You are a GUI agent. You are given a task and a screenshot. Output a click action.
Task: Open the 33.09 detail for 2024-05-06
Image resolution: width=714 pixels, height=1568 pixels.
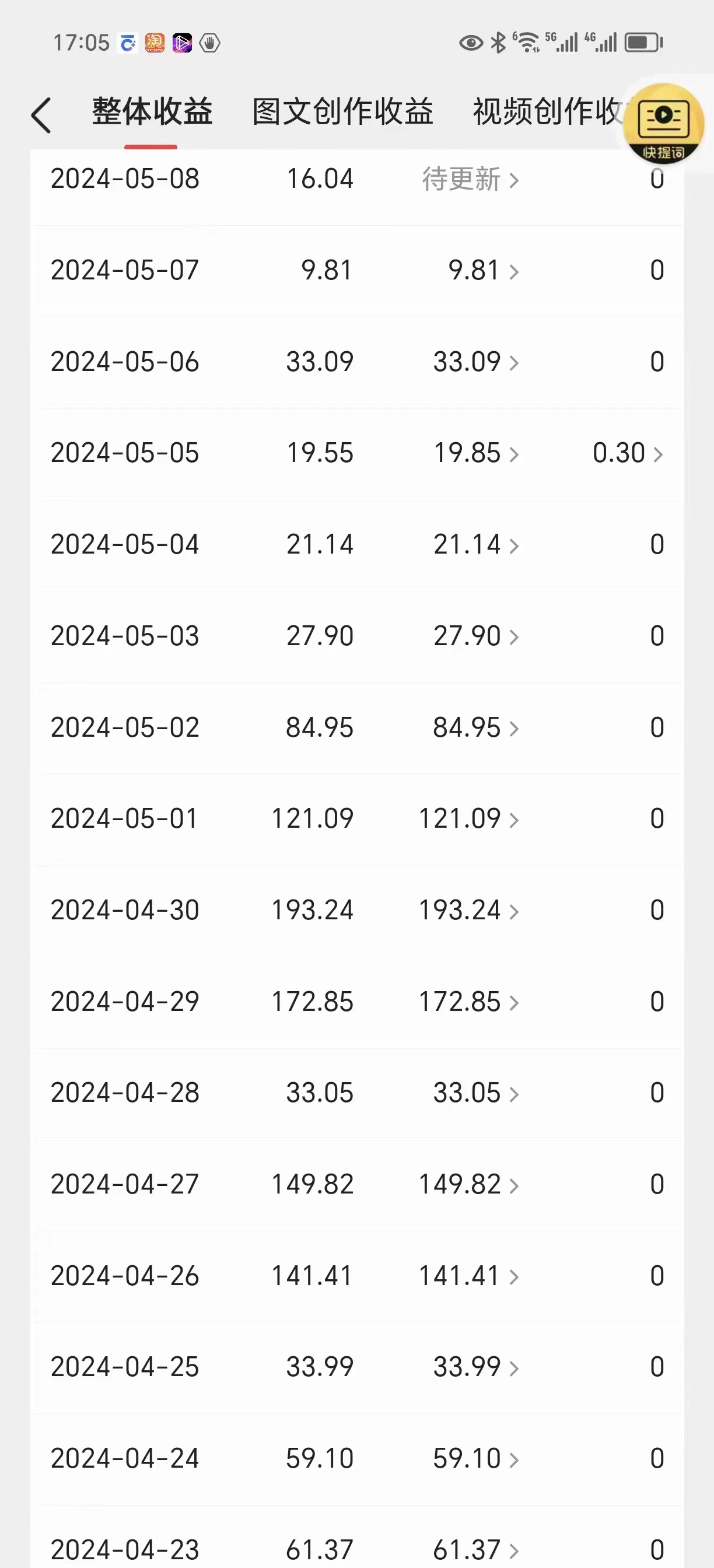point(475,362)
